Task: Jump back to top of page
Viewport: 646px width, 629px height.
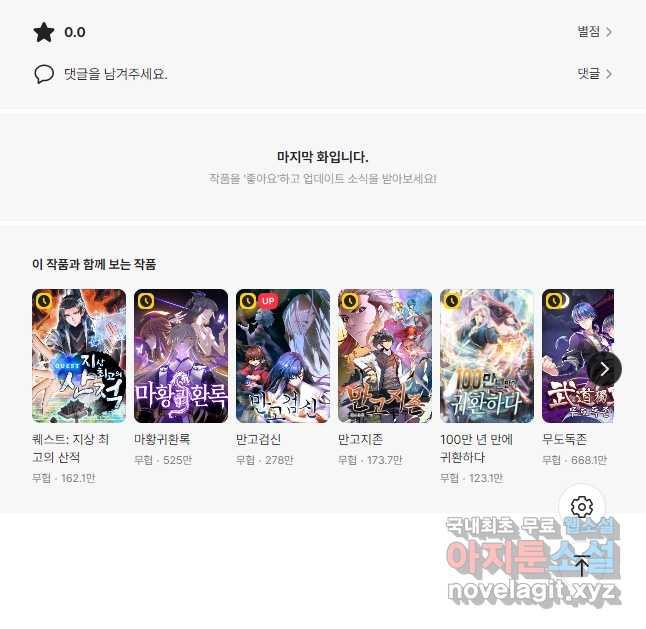Action: point(581,565)
